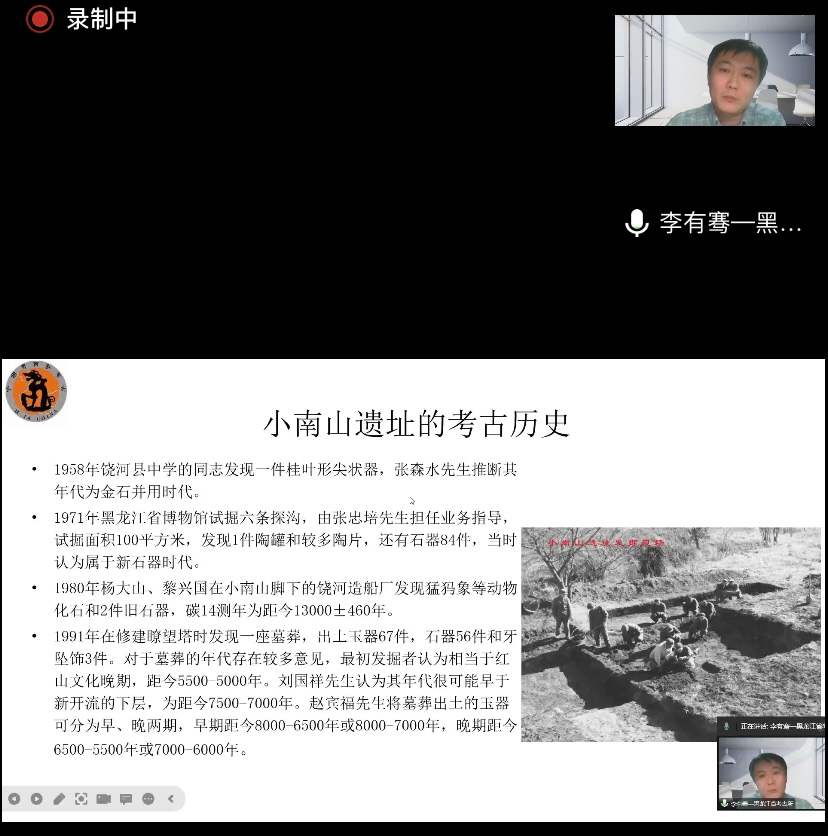This screenshot has height=836, width=828.
Task: Open the focus/zoom slide tool
Action: 81,799
